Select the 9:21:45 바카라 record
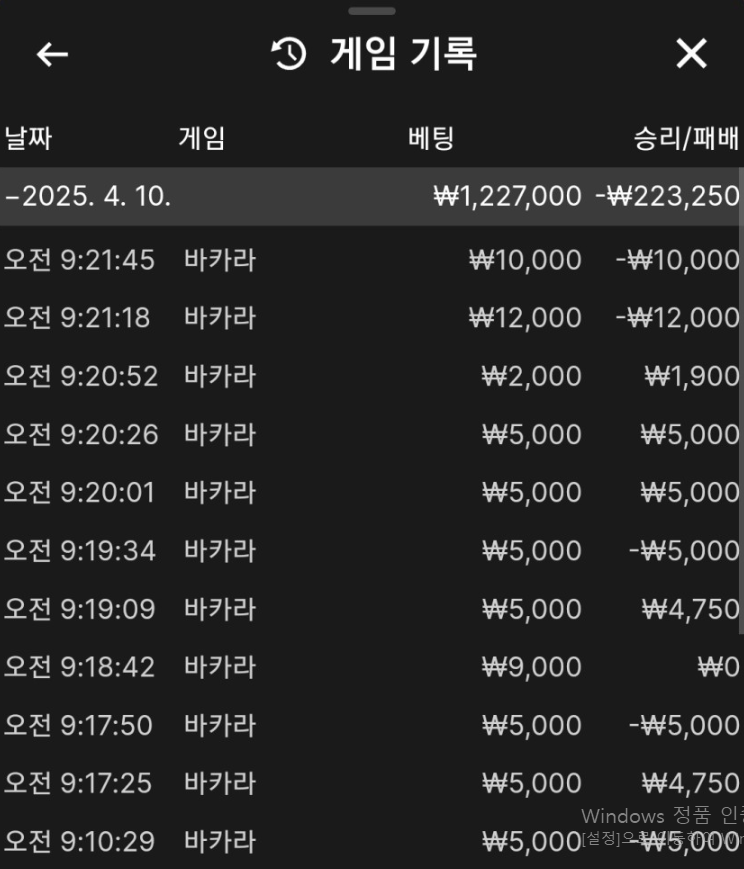This screenshot has height=869, width=744. (372, 259)
